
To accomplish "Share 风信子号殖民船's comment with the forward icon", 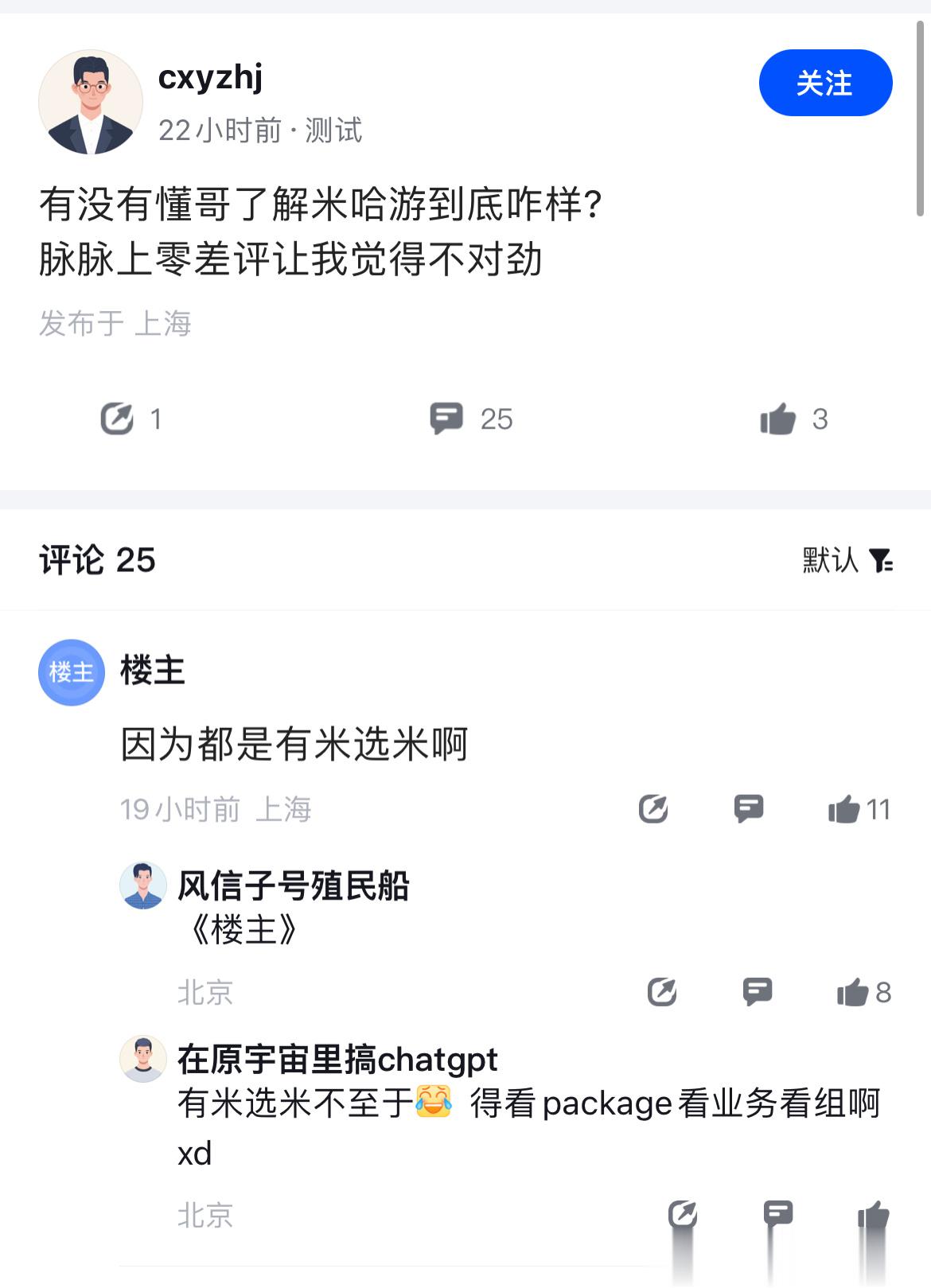I will click(x=664, y=990).
